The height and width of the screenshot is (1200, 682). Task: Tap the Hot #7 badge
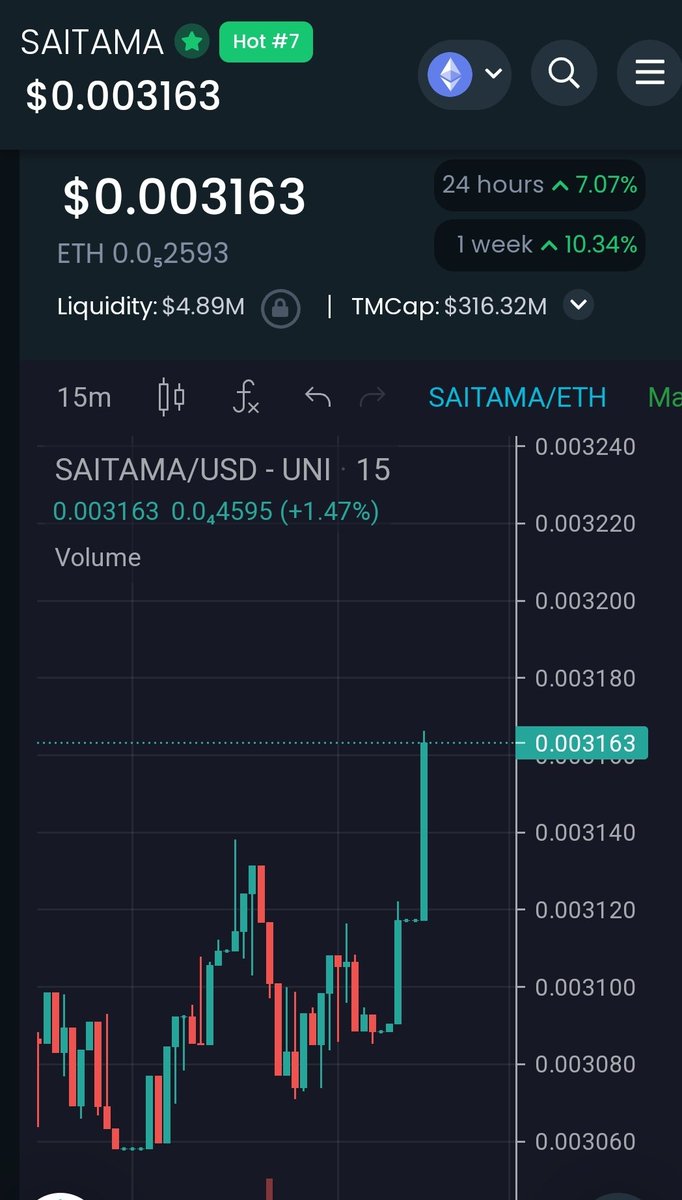point(266,42)
